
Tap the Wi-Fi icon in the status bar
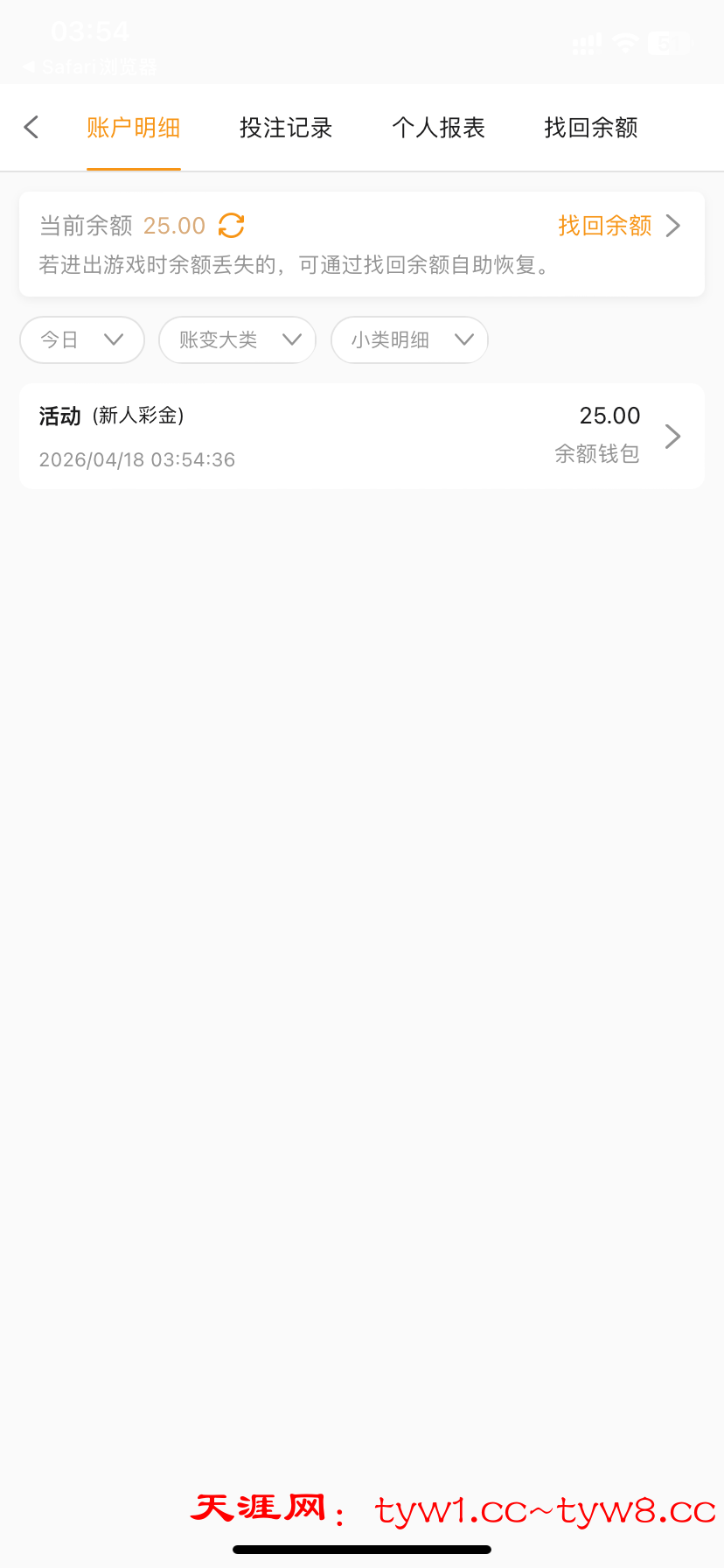click(x=624, y=42)
